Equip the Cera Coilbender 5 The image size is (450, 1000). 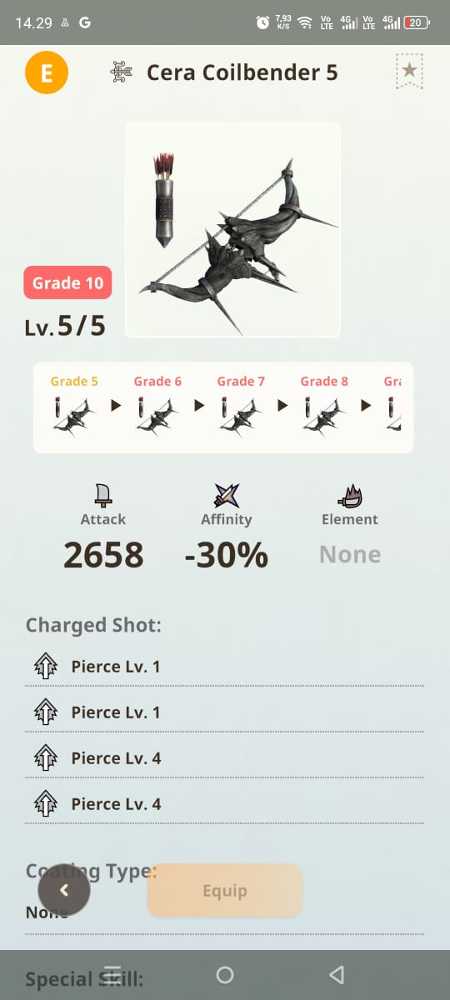[x=224, y=891]
